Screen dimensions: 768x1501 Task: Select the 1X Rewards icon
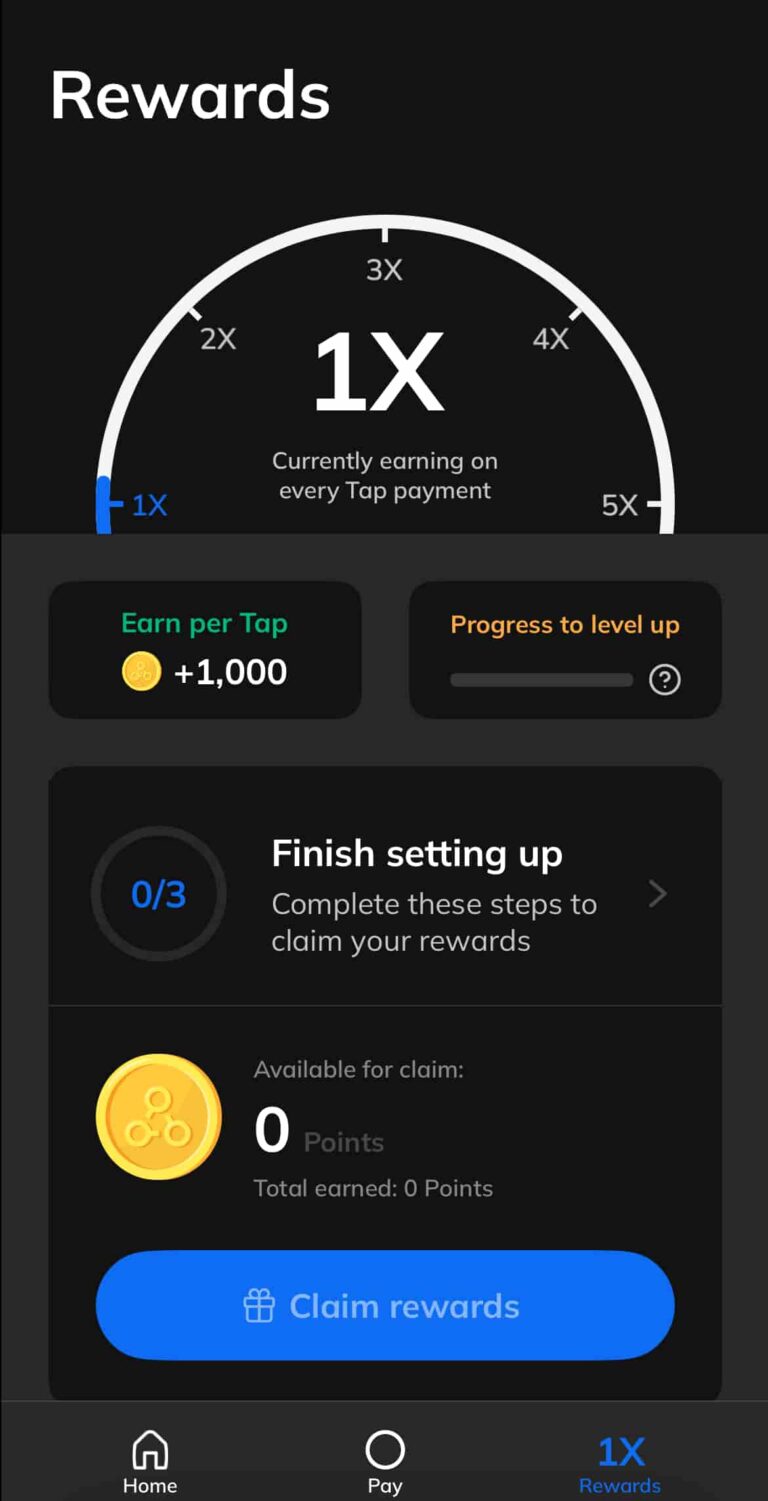[x=621, y=1451]
